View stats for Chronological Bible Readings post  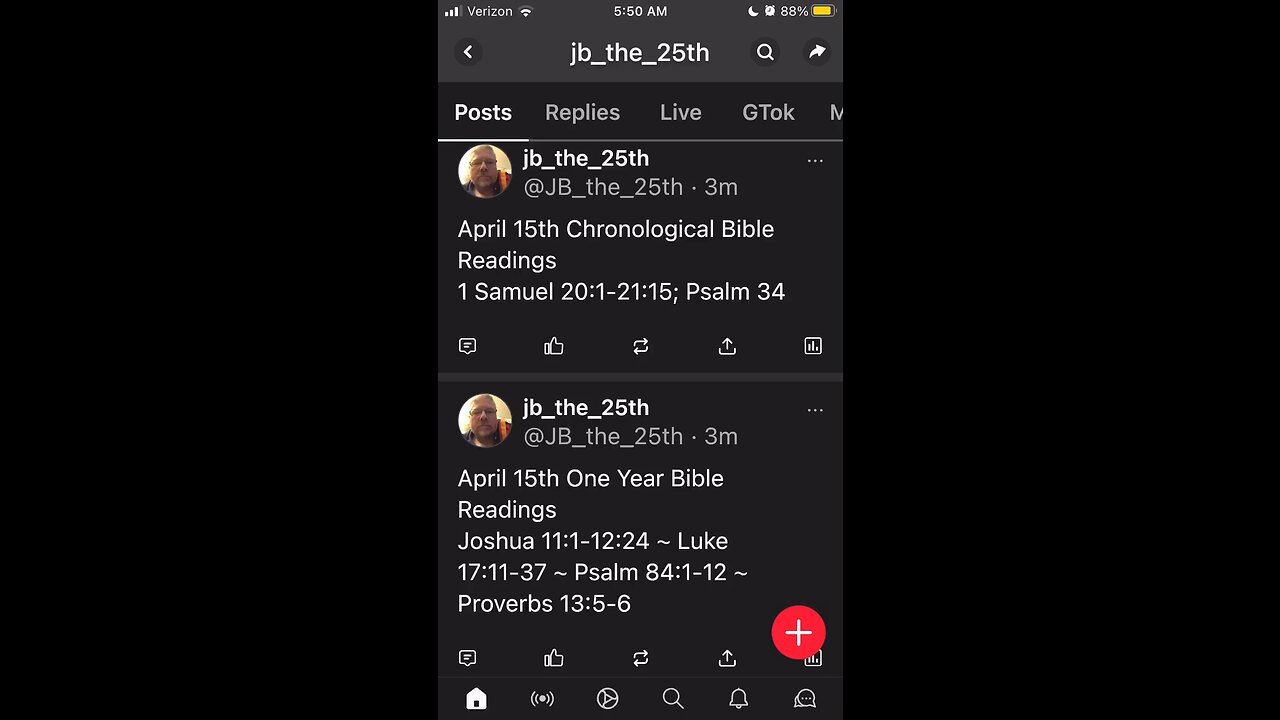[x=813, y=346]
